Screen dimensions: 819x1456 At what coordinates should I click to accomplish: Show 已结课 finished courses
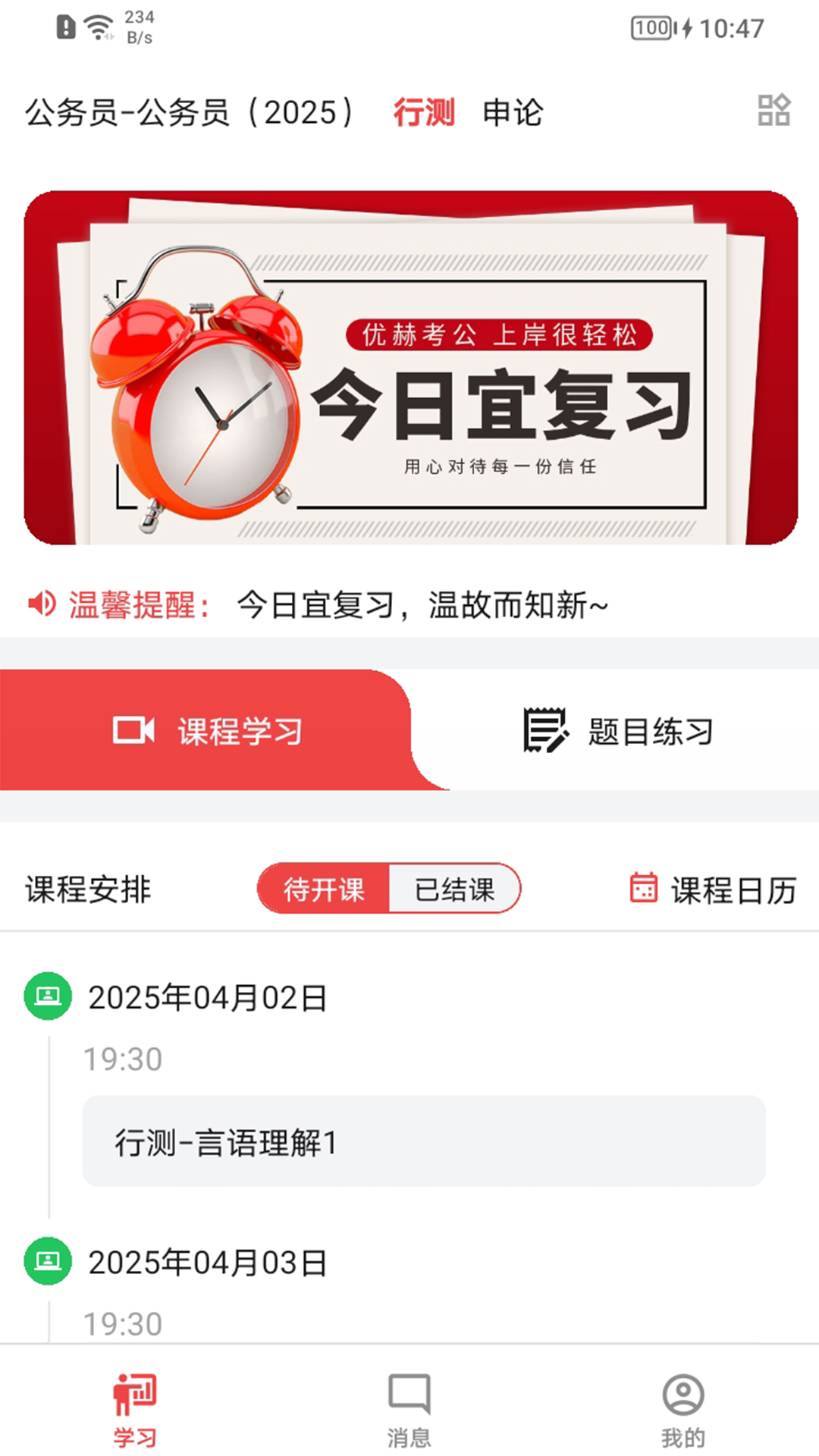(x=455, y=889)
